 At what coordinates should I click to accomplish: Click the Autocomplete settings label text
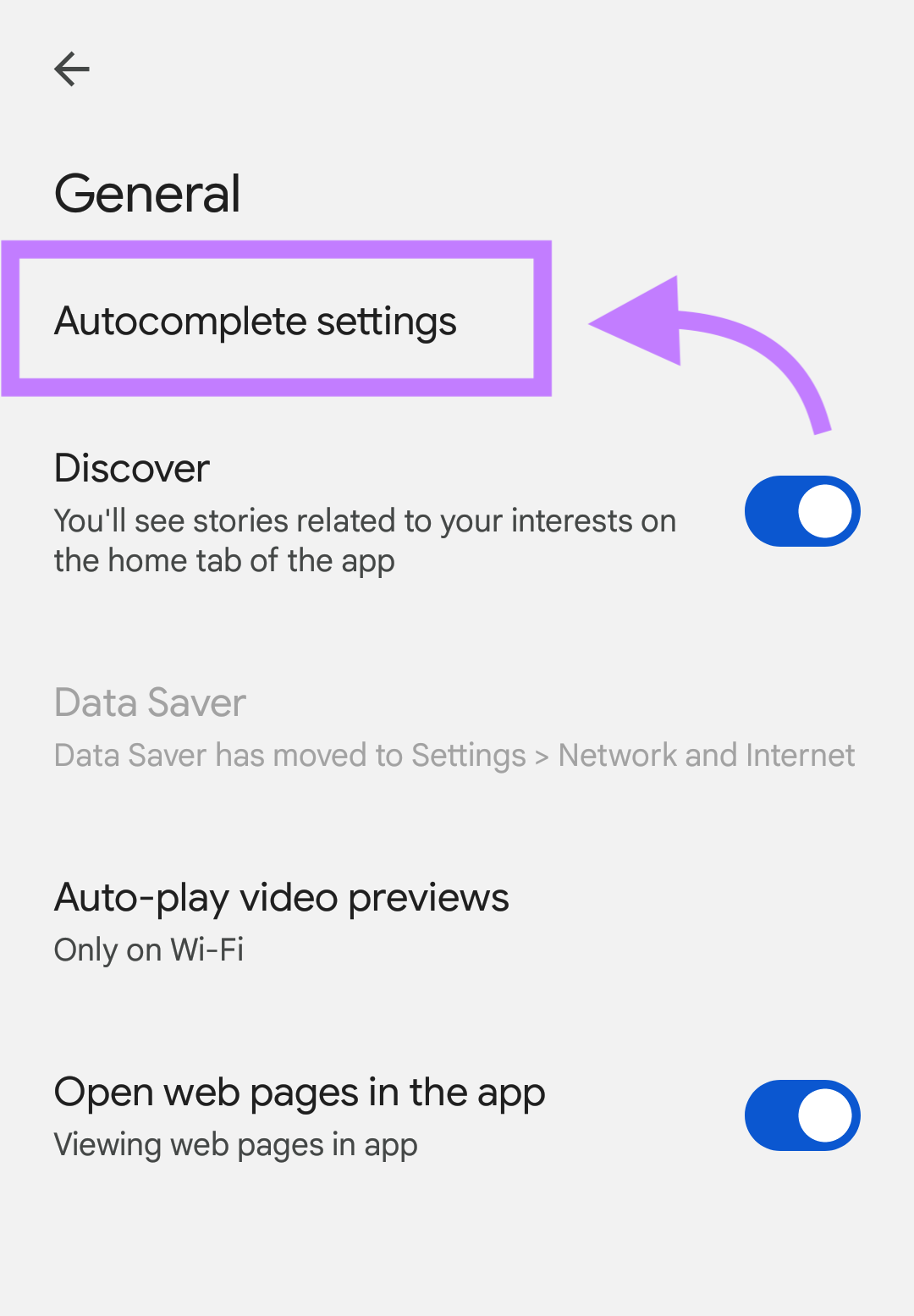coord(256,322)
